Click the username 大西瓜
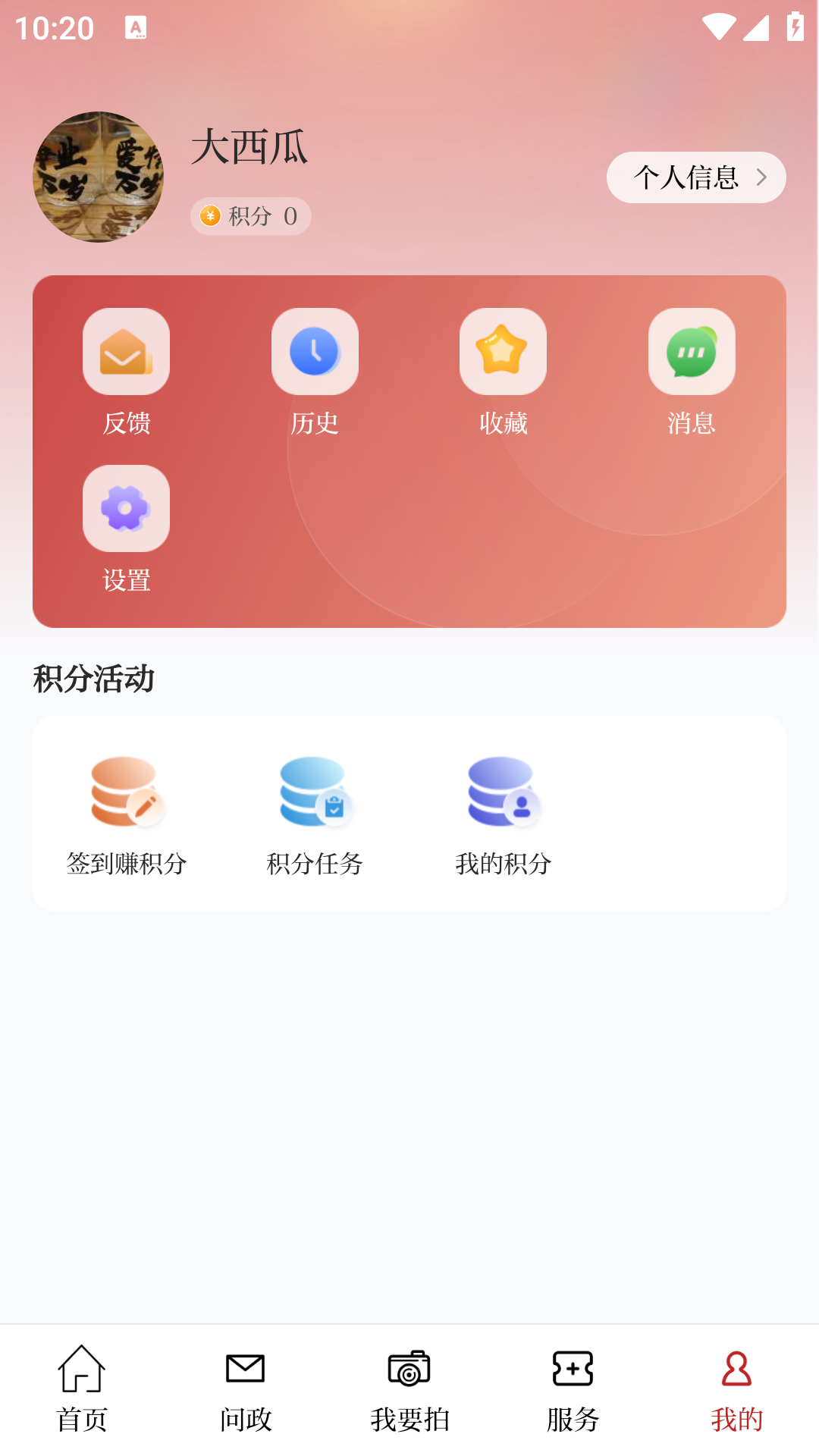819x1456 pixels. click(x=249, y=149)
